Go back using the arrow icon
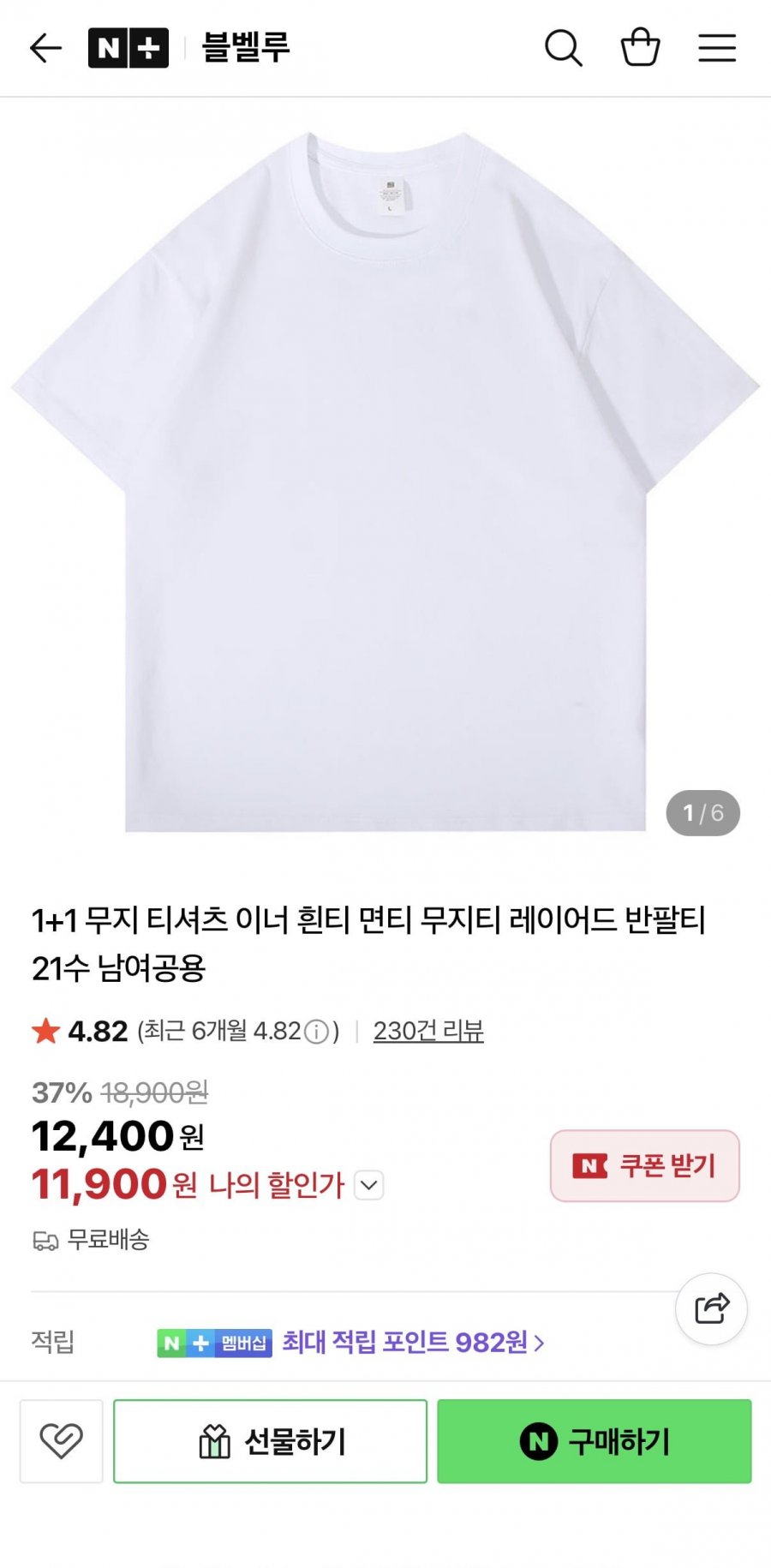 (45, 48)
